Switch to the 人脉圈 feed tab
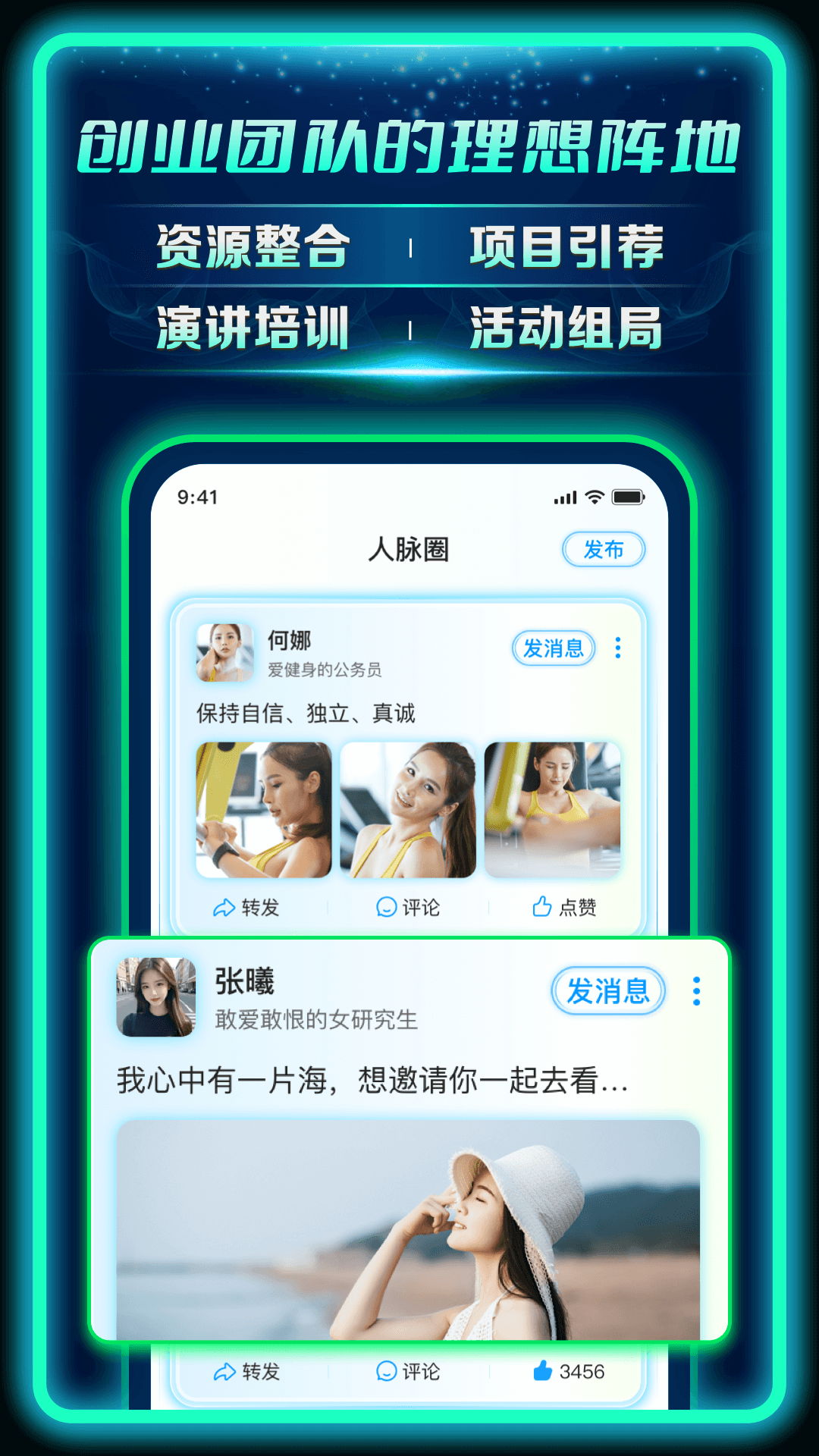 [409, 550]
